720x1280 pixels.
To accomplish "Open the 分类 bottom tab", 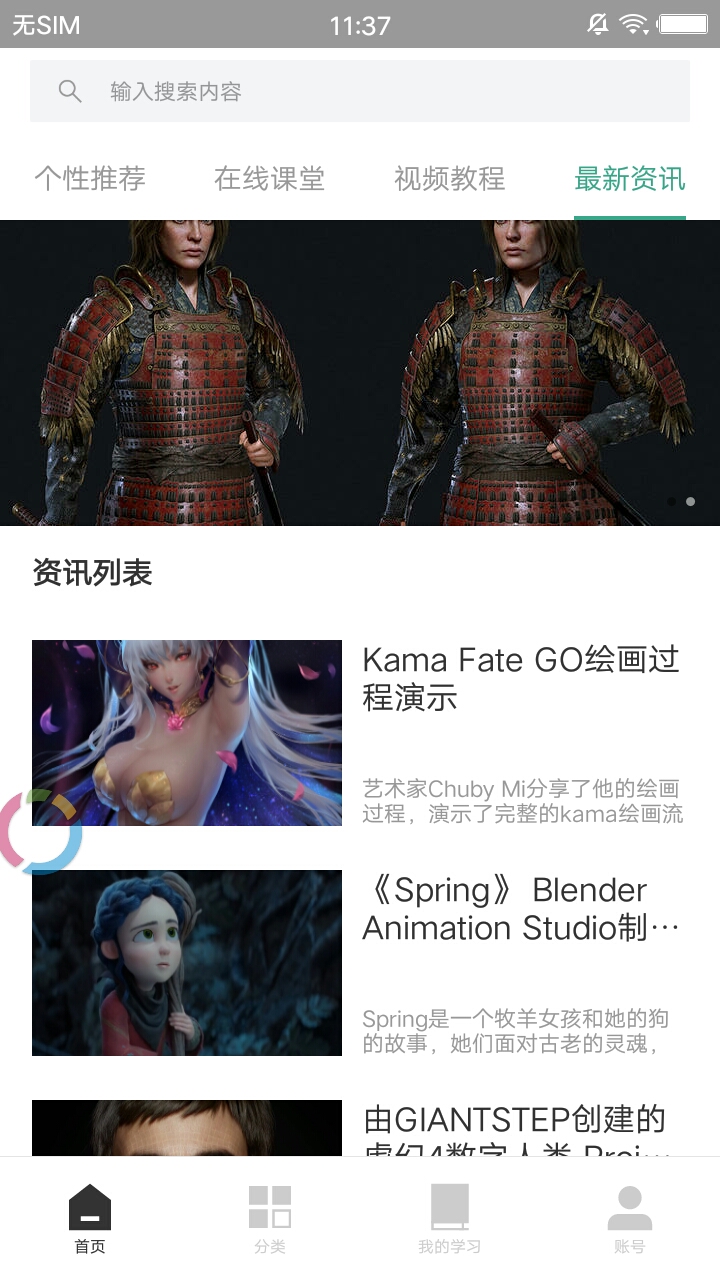I will pyautogui.click(x=270, y=1218).
